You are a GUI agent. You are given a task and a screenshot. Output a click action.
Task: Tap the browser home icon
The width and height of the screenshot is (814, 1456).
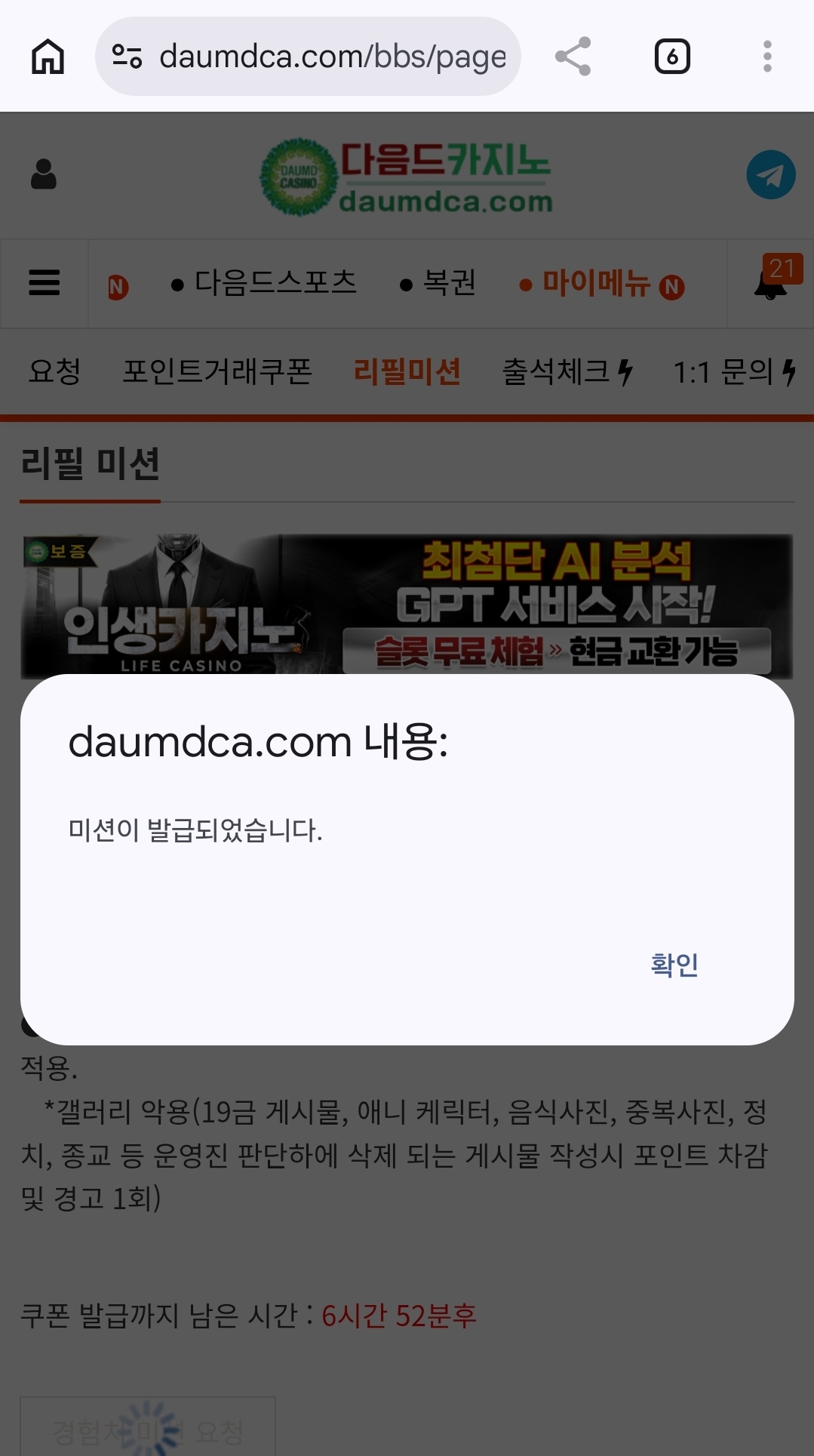(48, 57)
